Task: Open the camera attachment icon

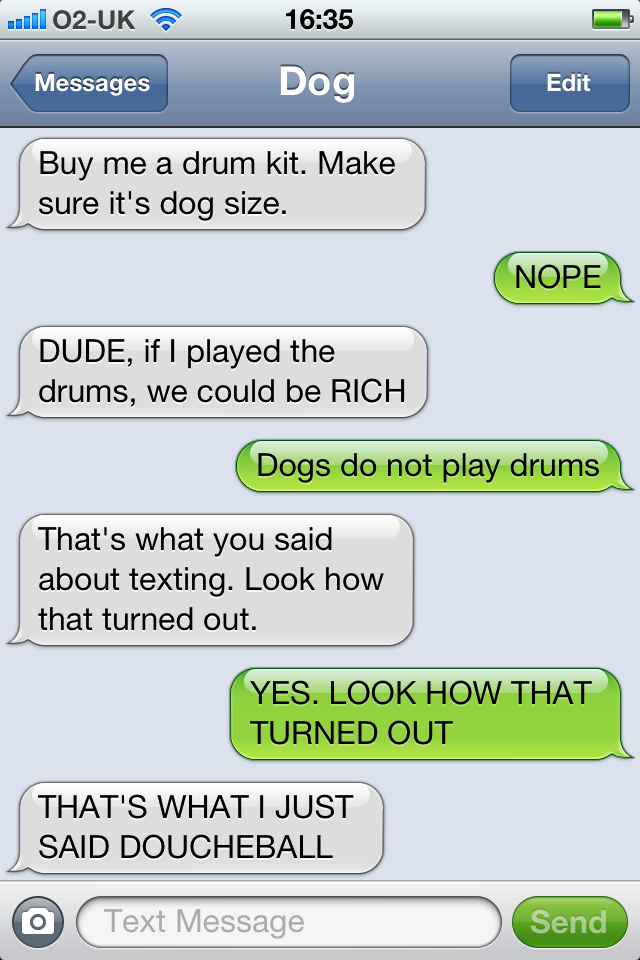Action: [x=38, y=921]
